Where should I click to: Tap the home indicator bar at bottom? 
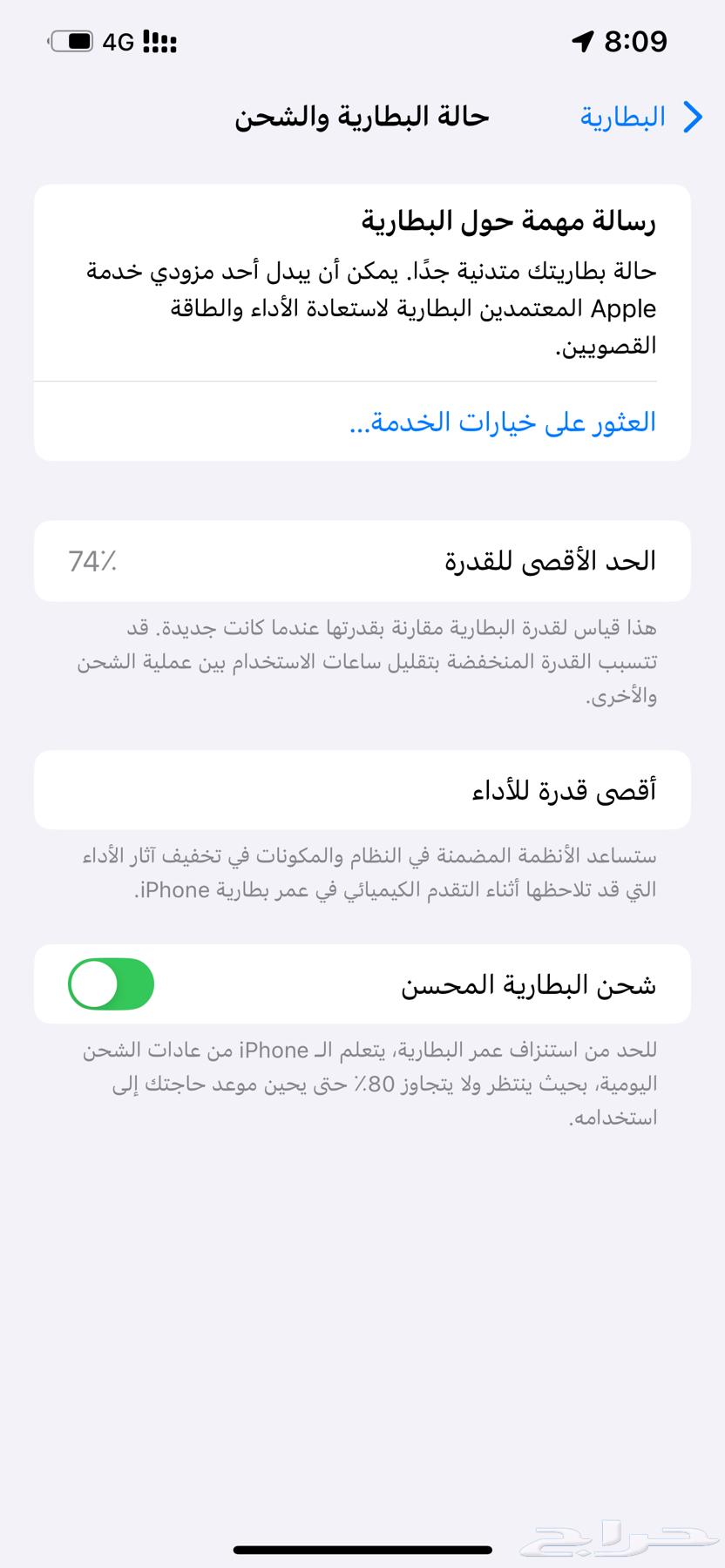point(362,1547)
